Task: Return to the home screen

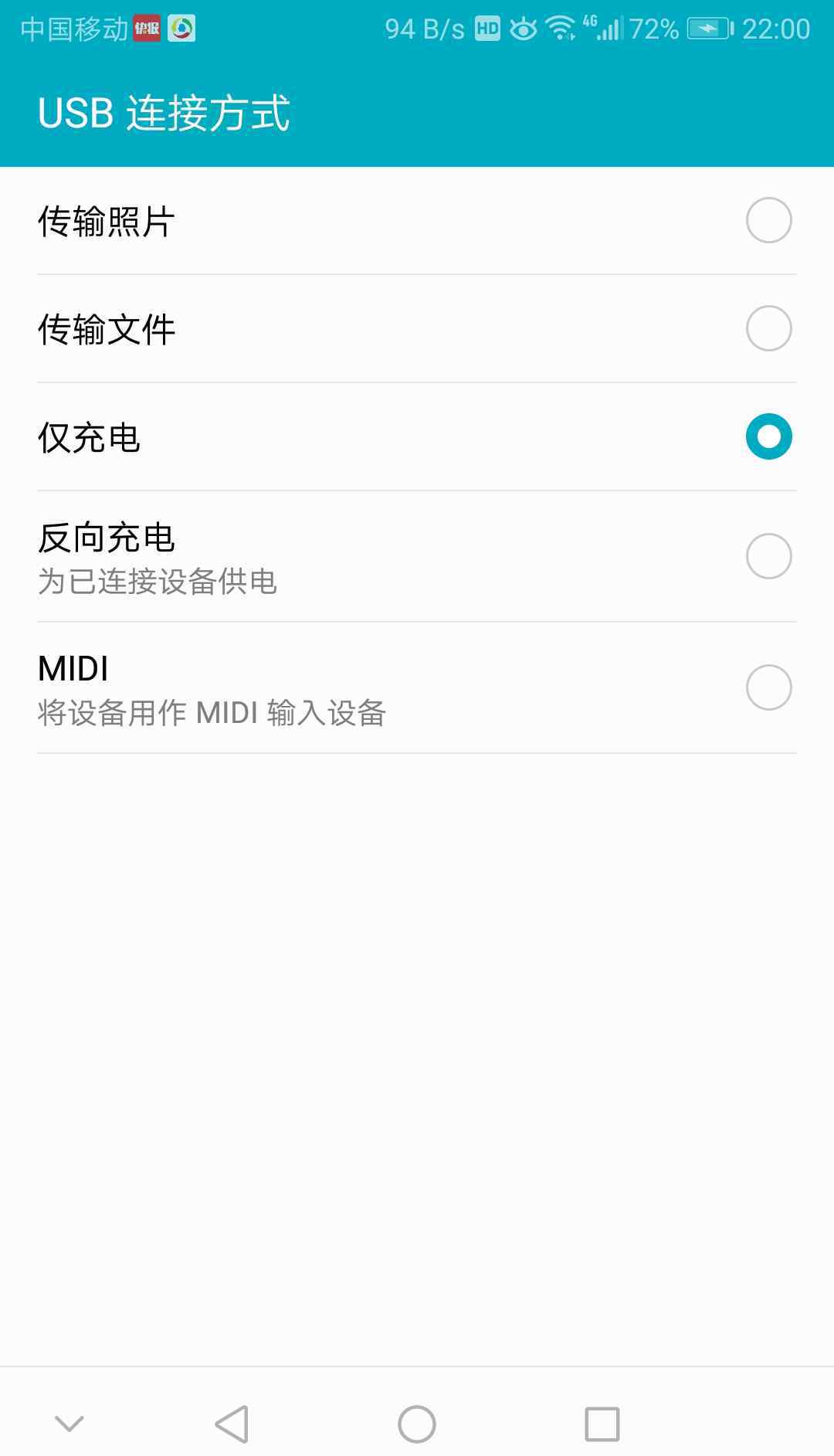Action: [417, 1424]
